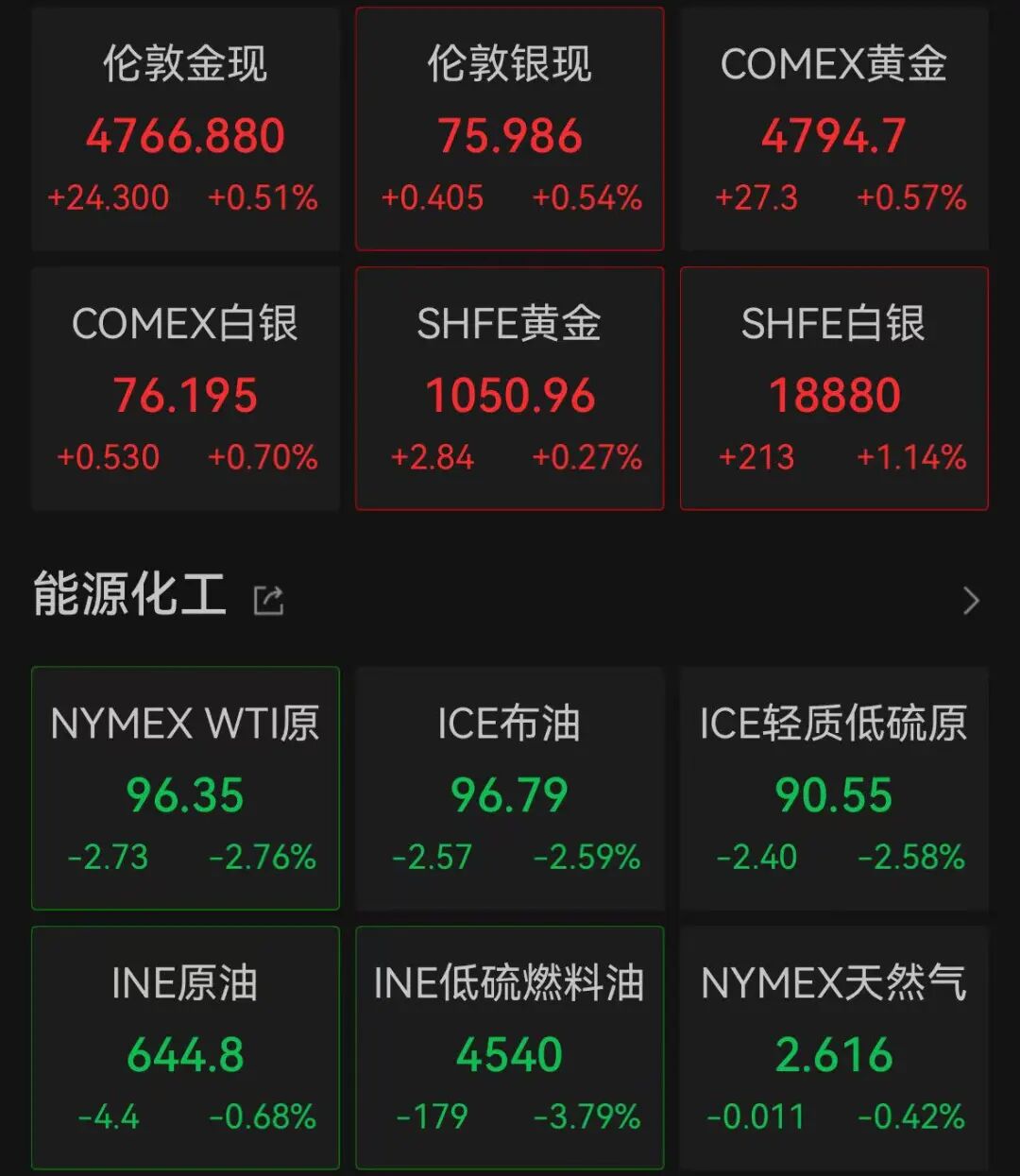View NYMEX天然气 quote details
The height and width of the screenshot is (1176, 1020).
click(x=834, y=1047)
